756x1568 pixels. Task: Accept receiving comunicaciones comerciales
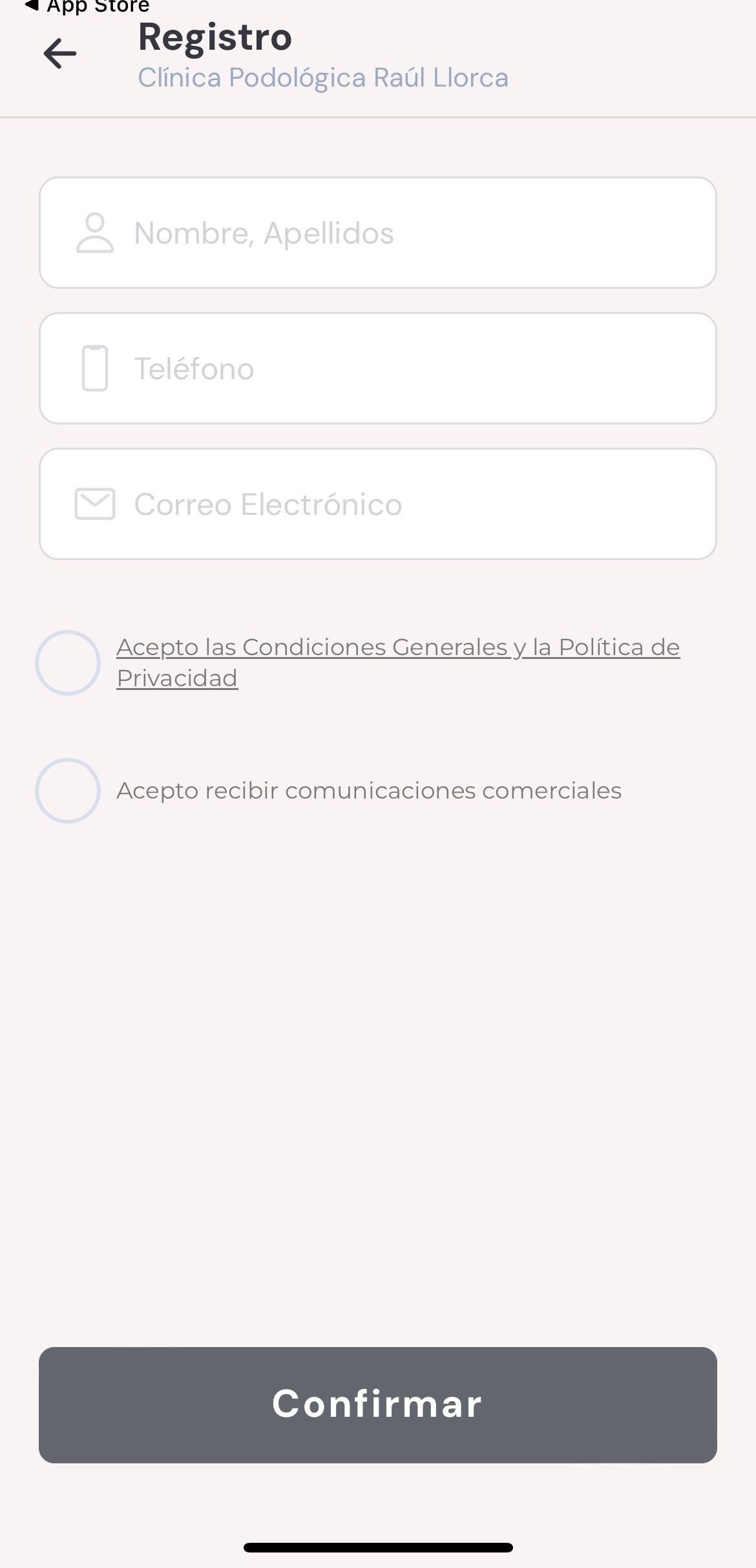pyautogui.click(x=68, y=791)
